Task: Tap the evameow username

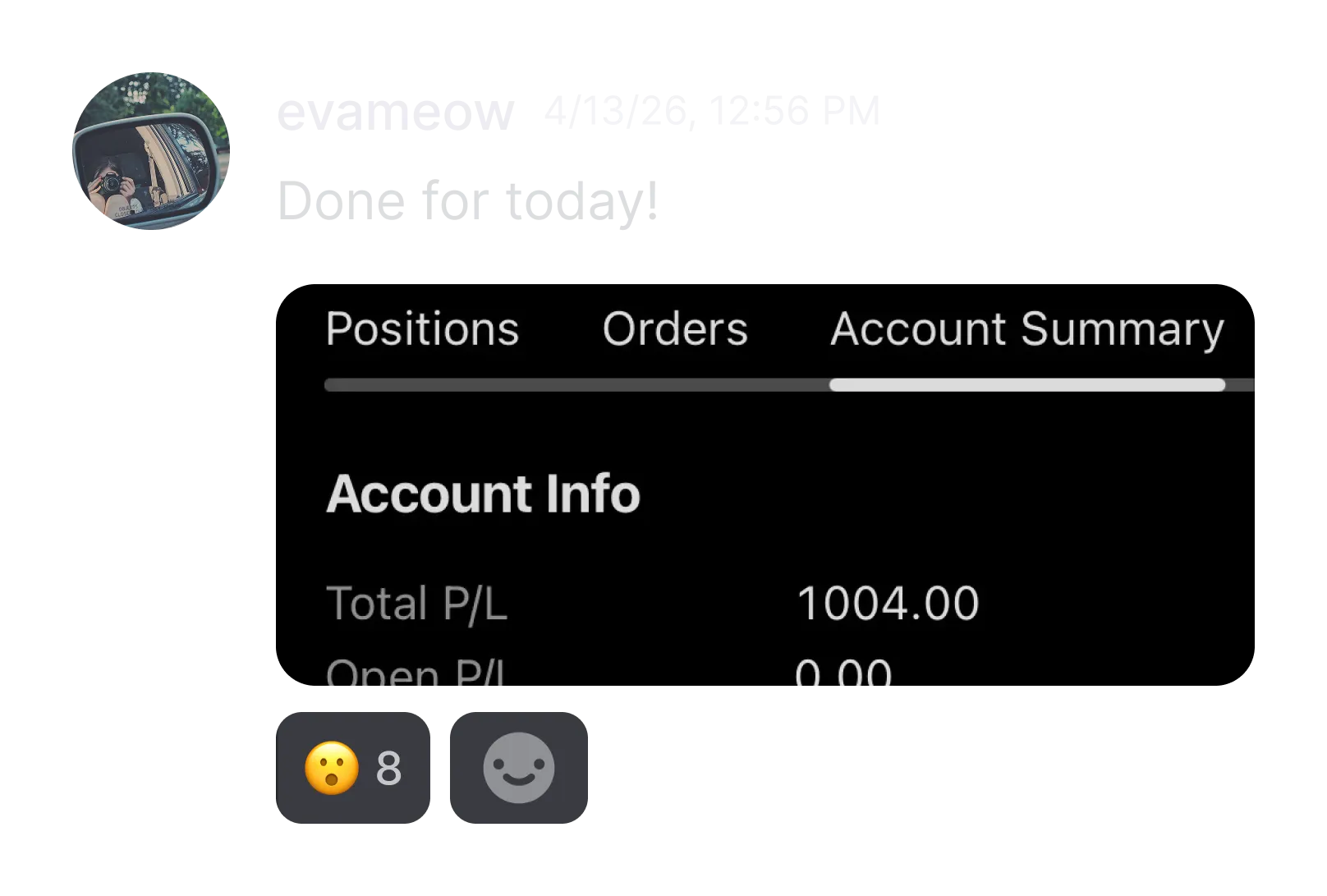Action: (x=396, y=112)
